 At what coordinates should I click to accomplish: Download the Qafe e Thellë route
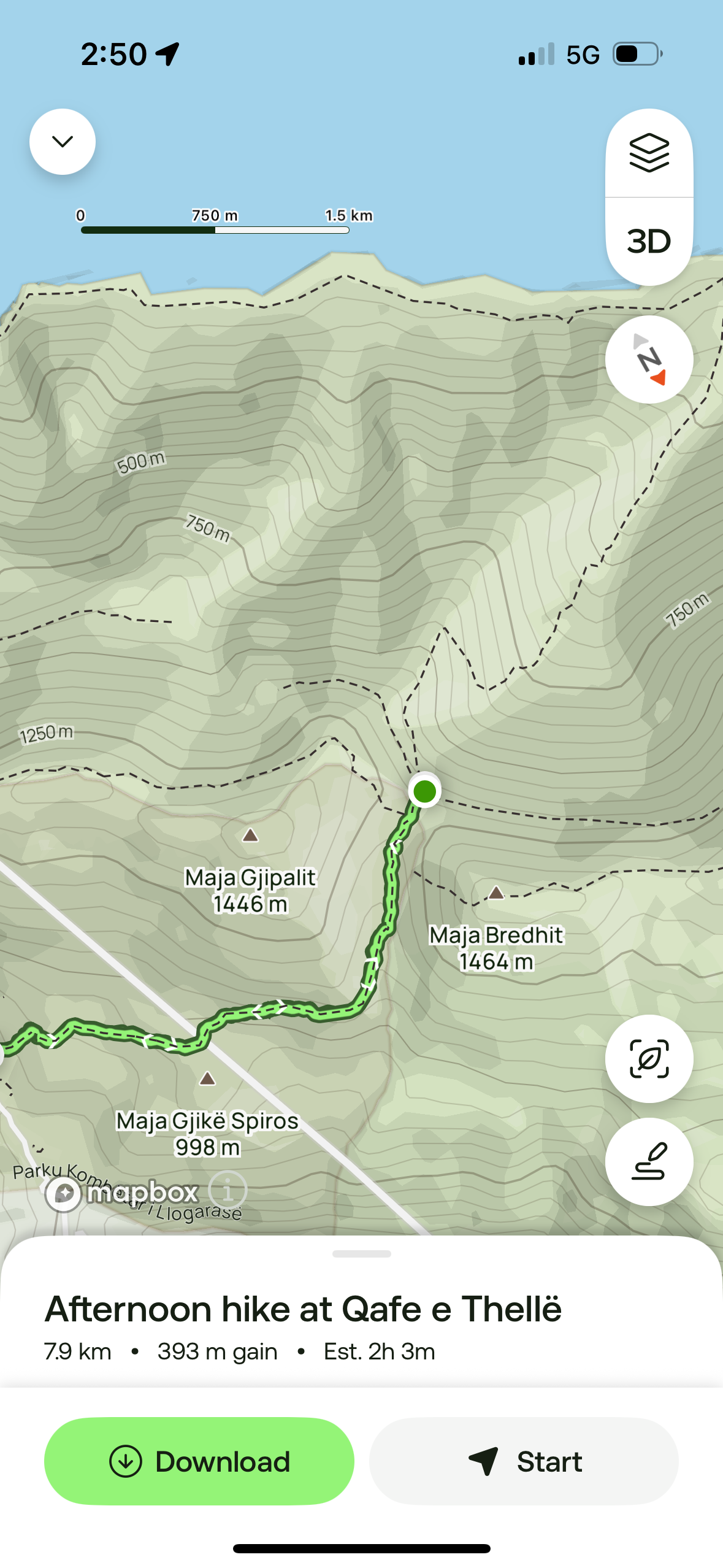click(199, 1461)
